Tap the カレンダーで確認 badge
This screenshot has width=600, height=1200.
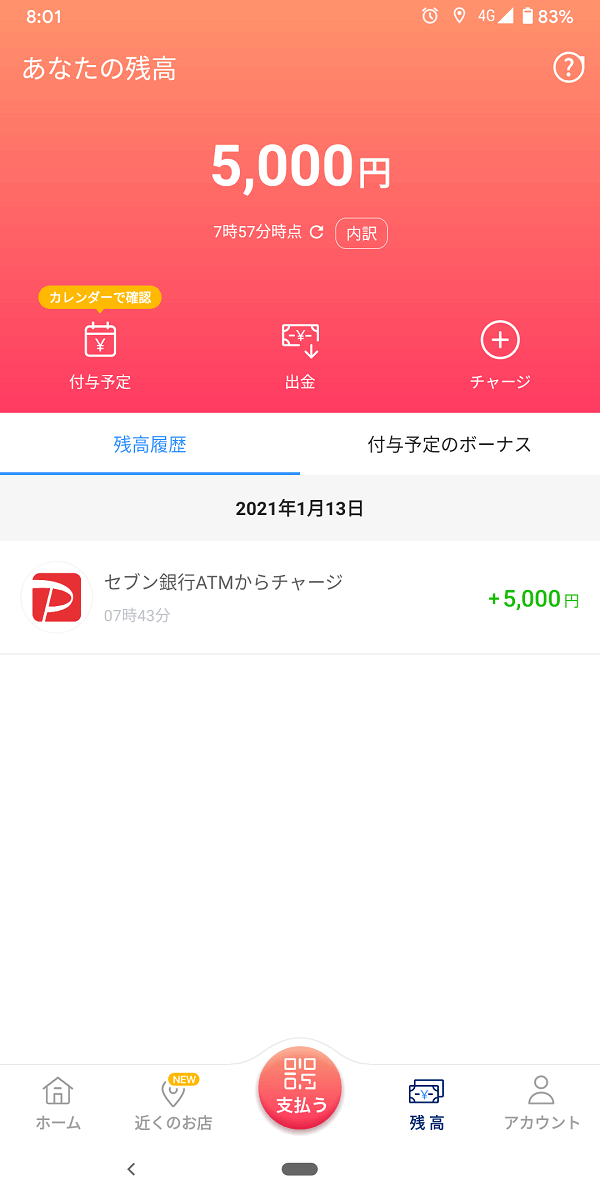(100, 297)
